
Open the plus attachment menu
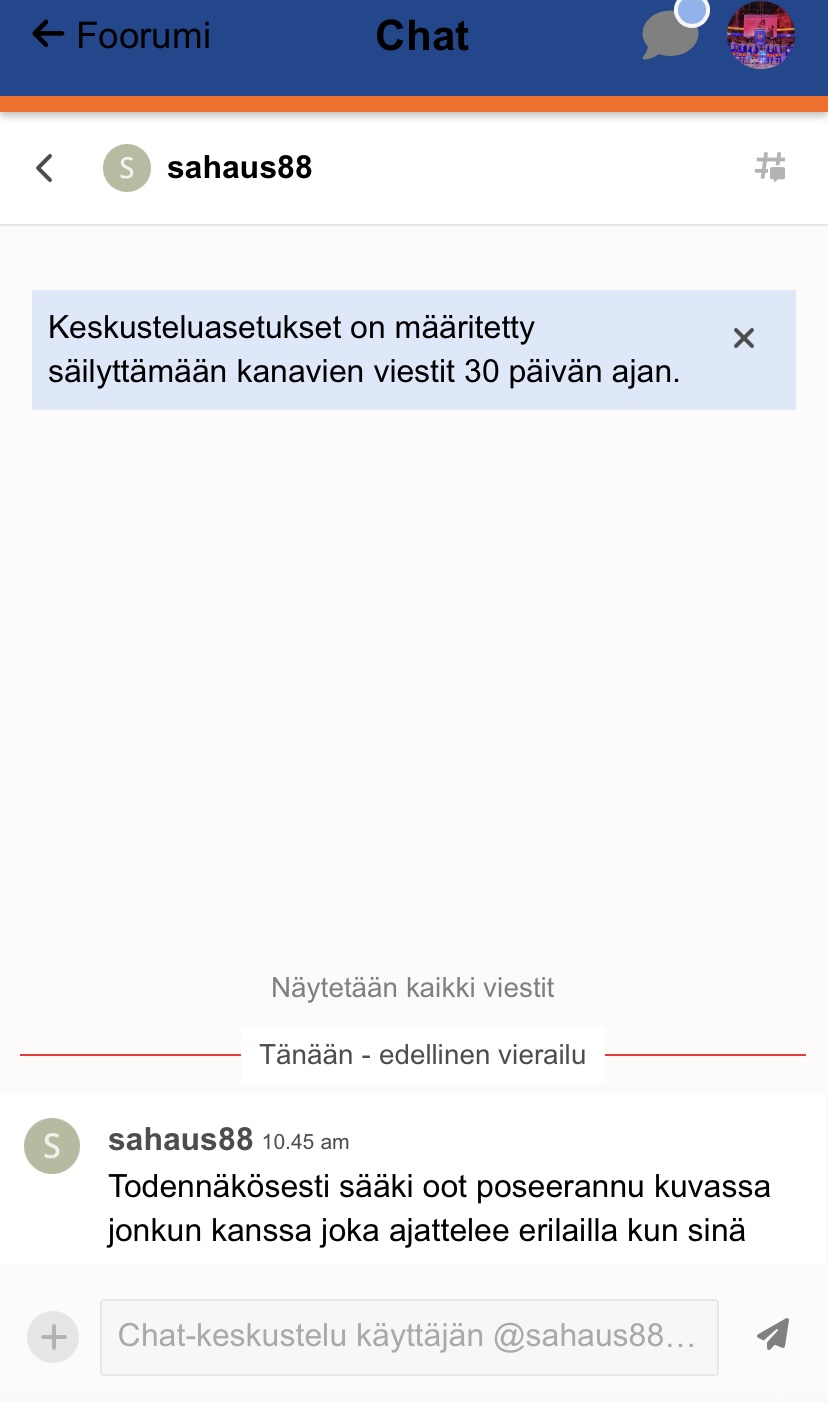(x=53, y=1336)
